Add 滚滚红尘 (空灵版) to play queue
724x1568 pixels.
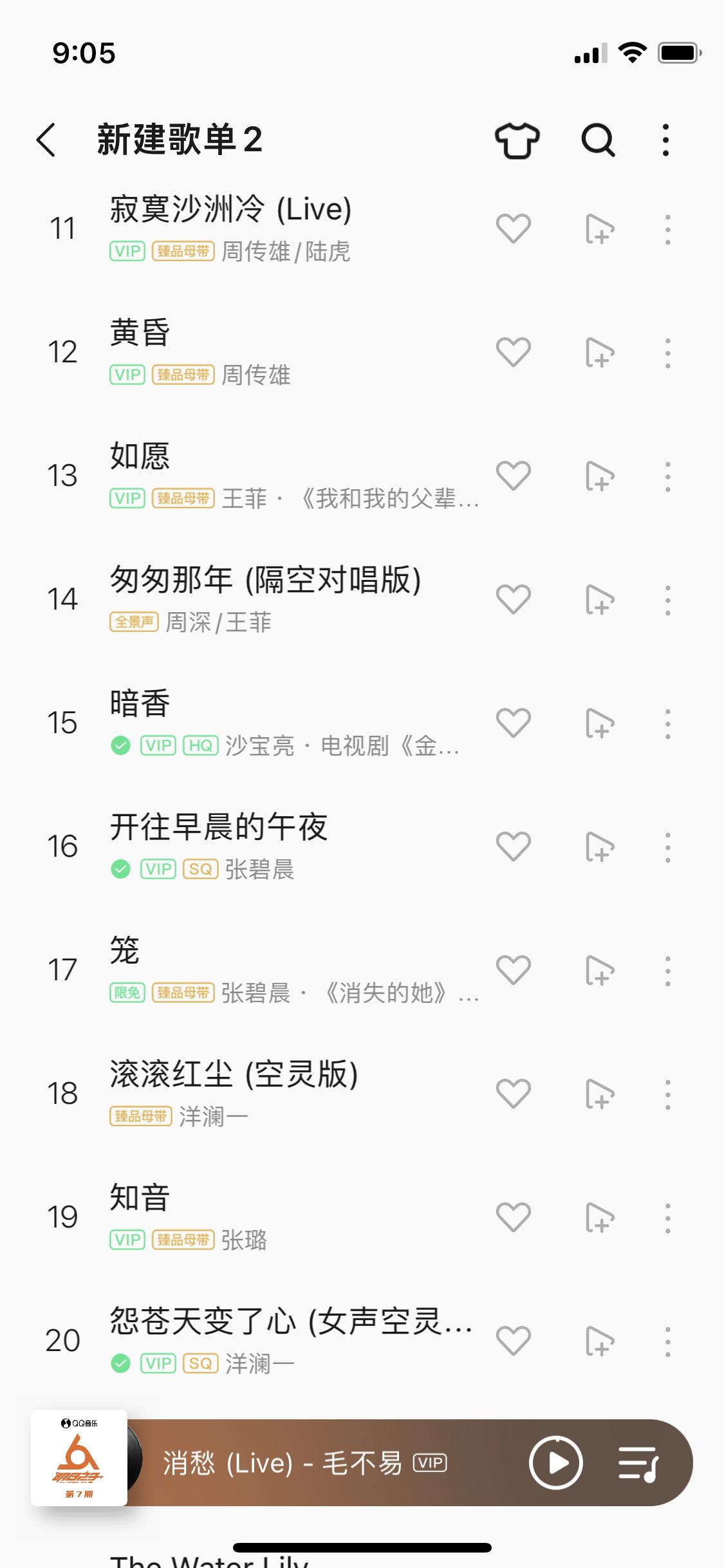point(600,1094)
